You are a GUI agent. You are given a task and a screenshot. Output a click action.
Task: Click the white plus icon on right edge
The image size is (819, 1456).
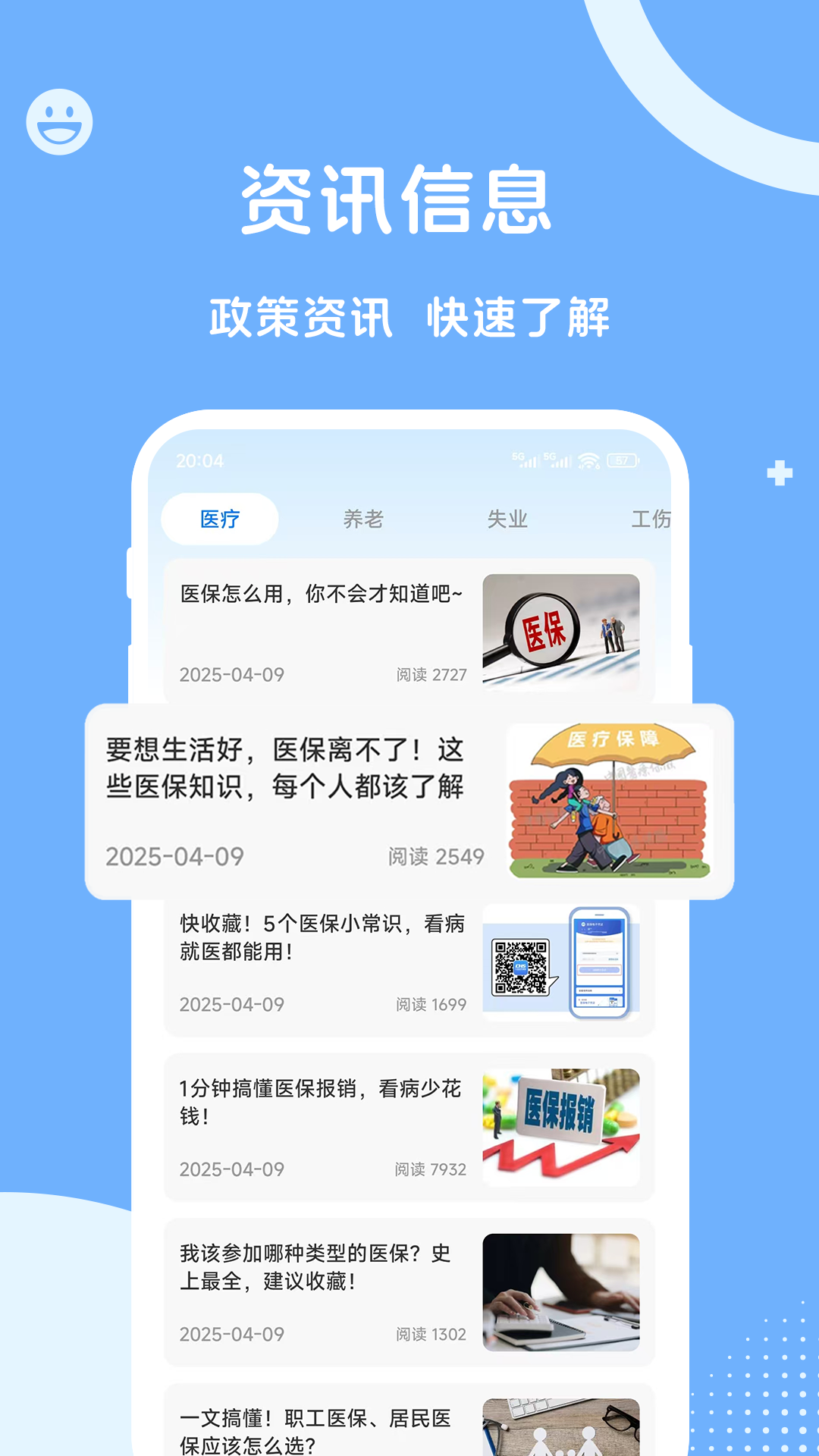[x=779, y=474]
